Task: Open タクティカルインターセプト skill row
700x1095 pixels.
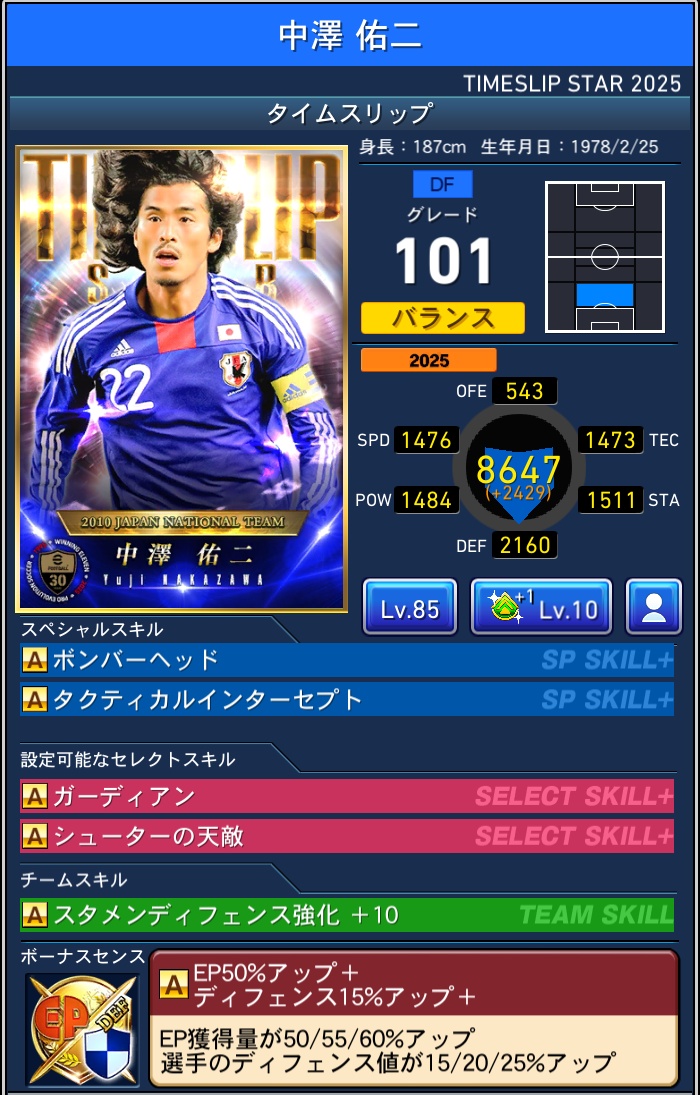Action: point(346,699)
